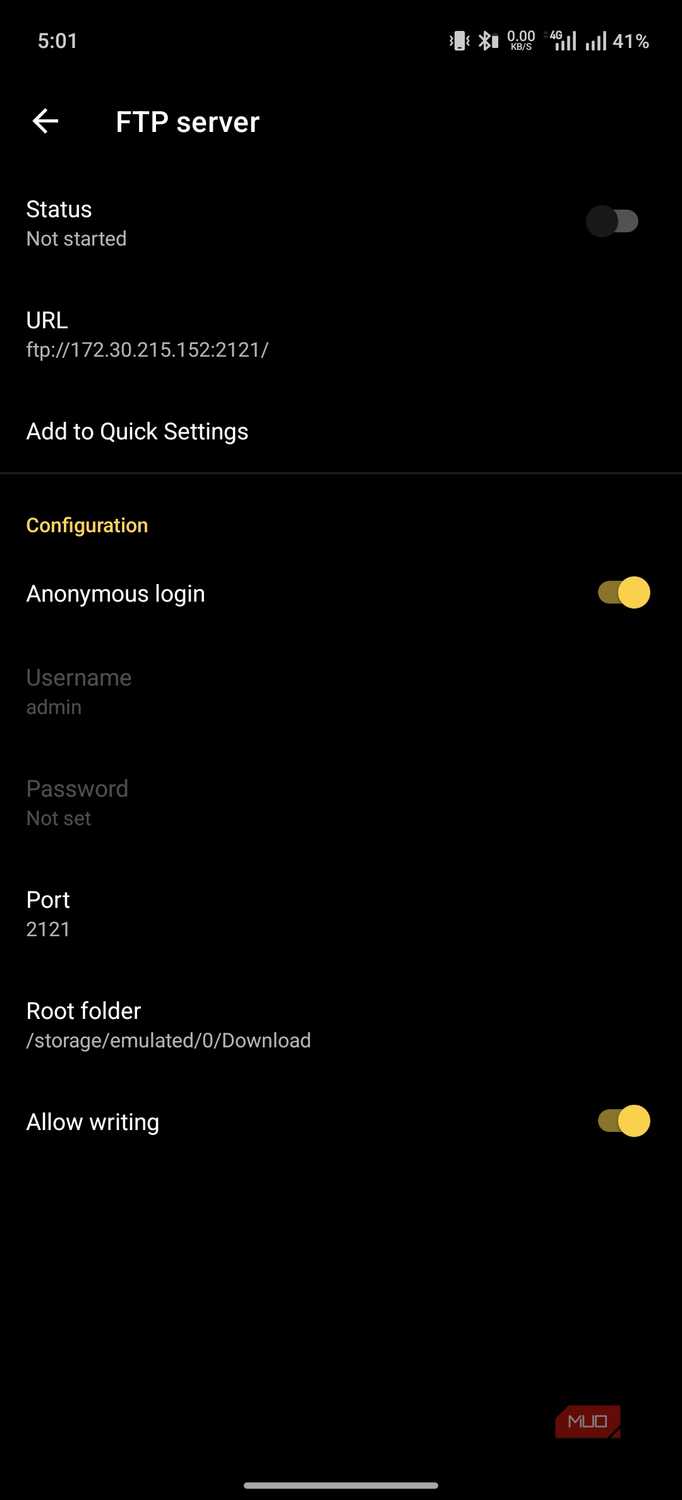Disable the Anonymous login toggle
682x1500 pixels.
coord(624,593)
